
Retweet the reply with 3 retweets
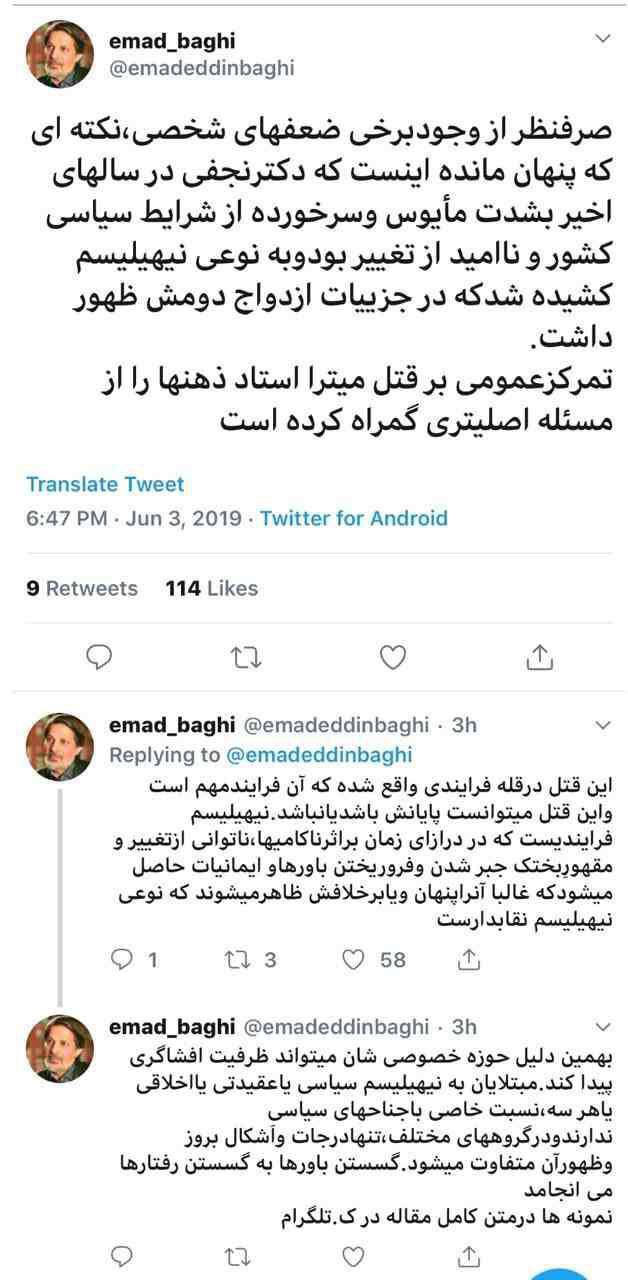pos(237,960)
